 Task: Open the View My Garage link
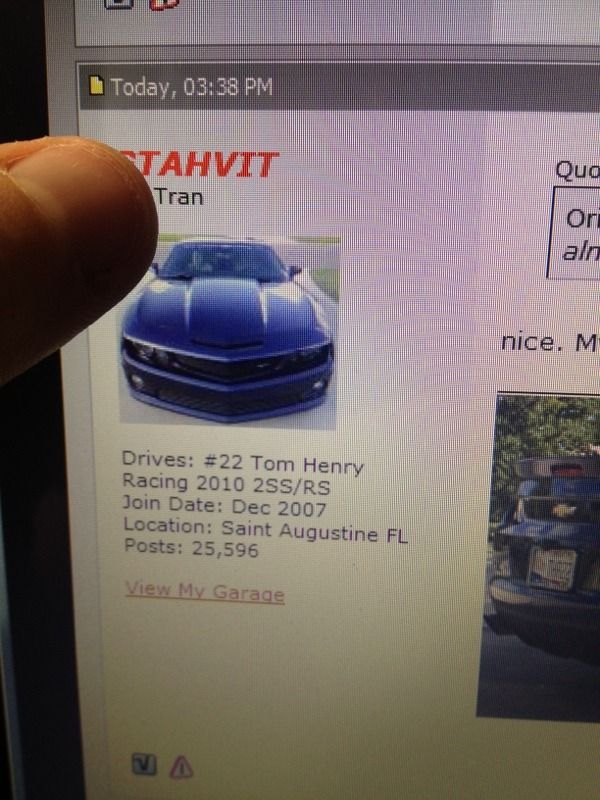click(x=205, y=591)
